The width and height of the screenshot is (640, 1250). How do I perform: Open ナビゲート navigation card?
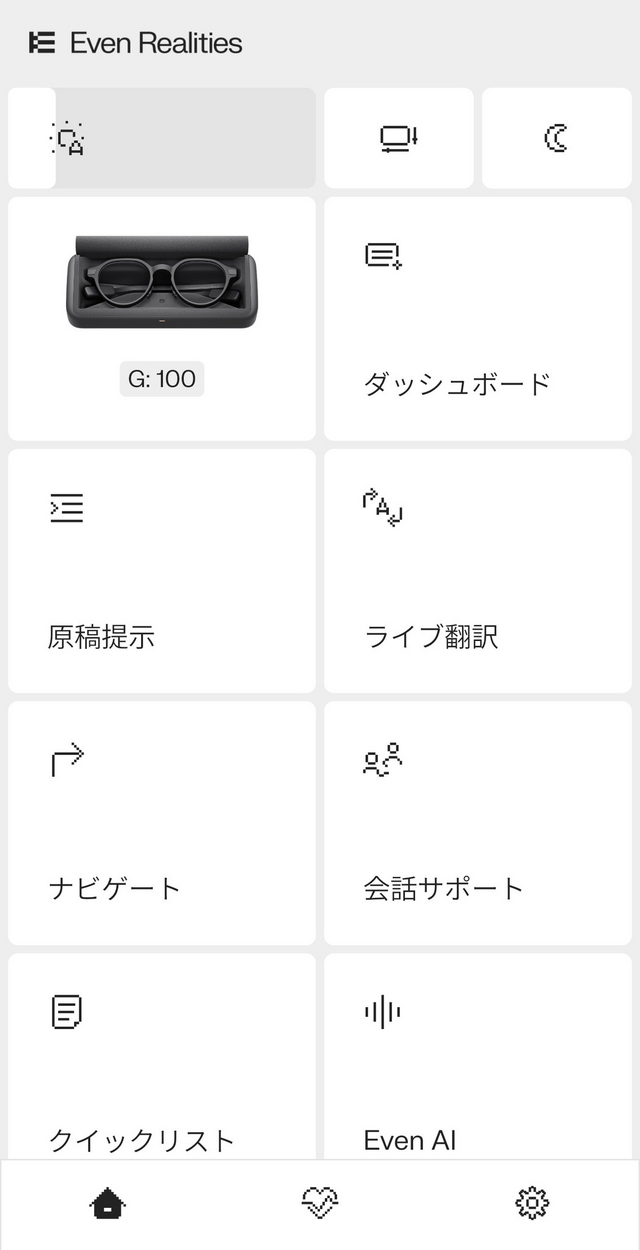[x=162, y=822]
